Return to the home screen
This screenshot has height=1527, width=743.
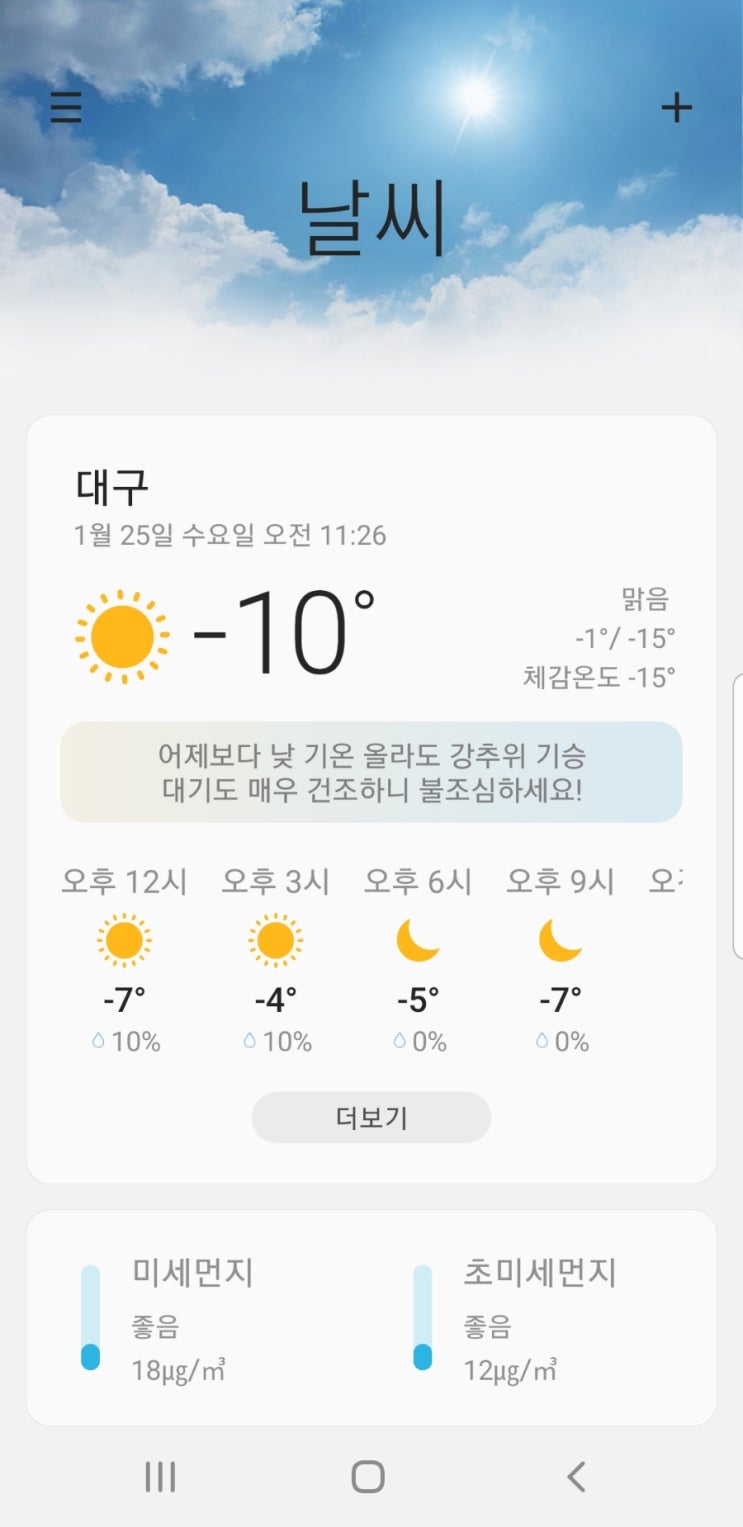tap(368, 1476)
